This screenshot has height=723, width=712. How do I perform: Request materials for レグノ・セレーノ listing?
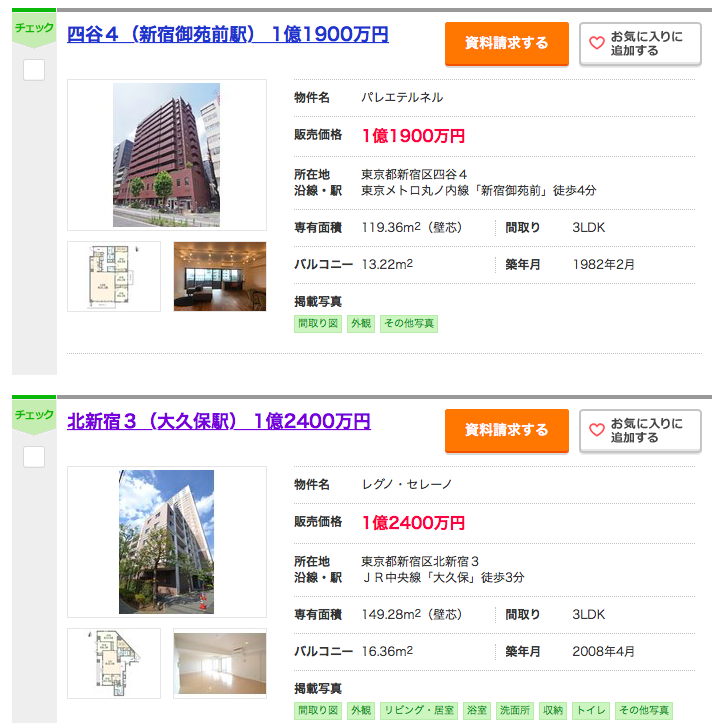[x=506, y=430]
